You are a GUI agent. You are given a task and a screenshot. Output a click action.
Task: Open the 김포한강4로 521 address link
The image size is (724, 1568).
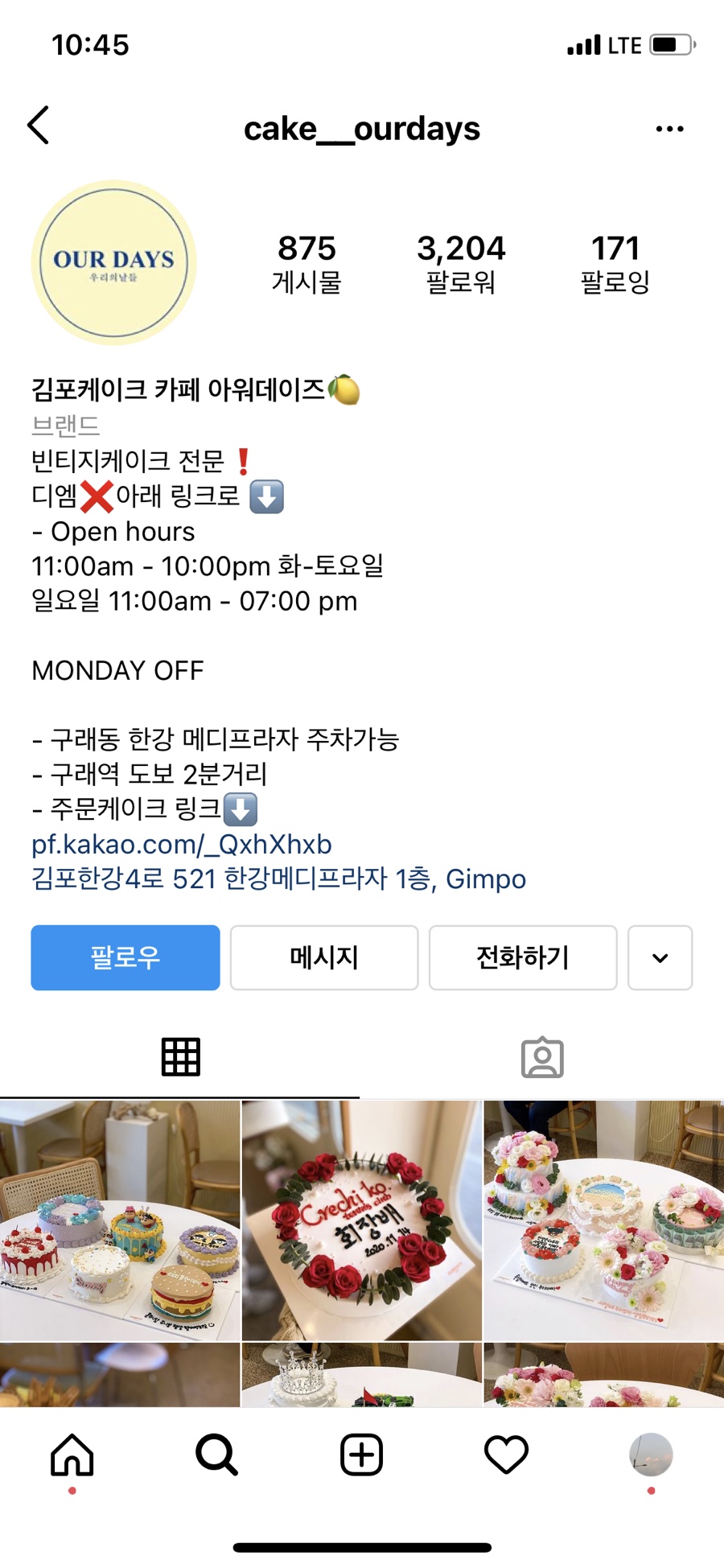click(278, 879)
